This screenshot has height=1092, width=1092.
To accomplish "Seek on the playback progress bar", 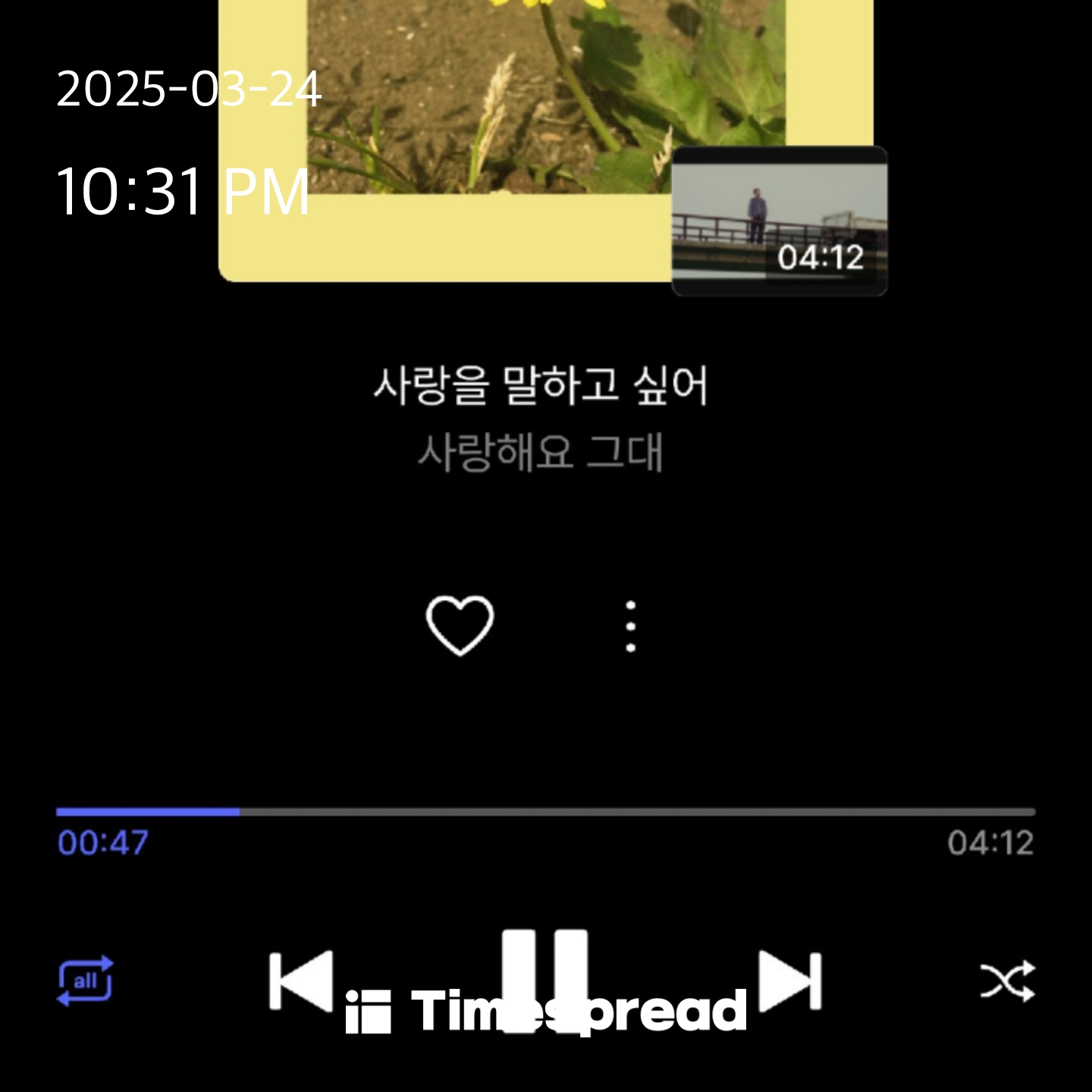I will pos(546,812).
